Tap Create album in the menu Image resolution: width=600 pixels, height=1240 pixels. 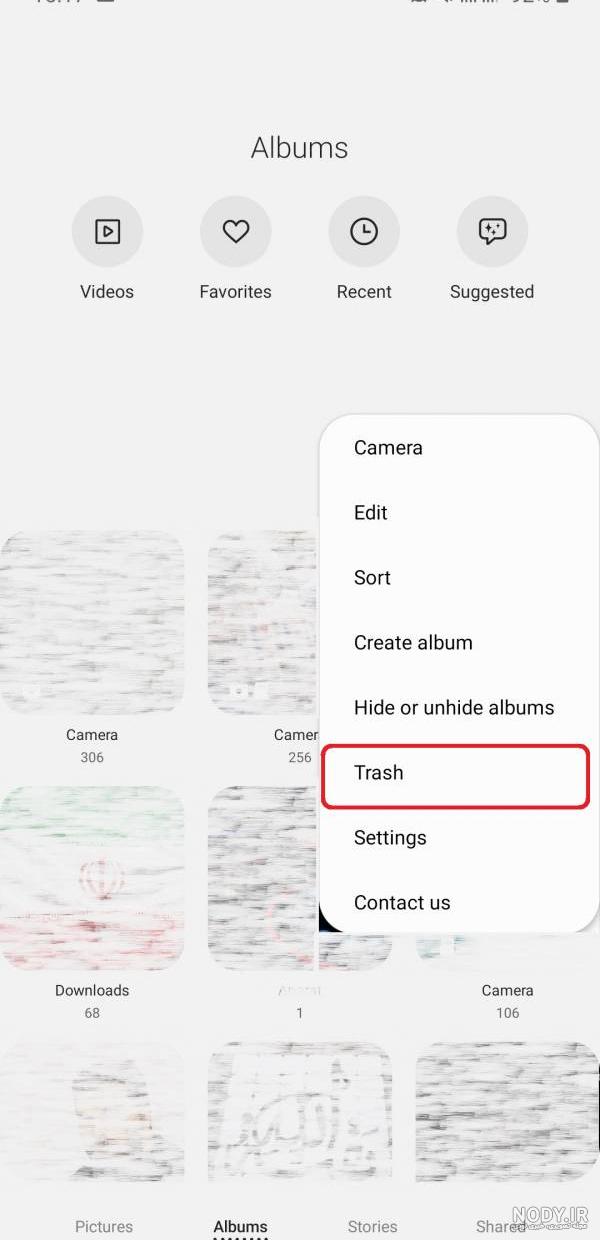coord(458,643)
